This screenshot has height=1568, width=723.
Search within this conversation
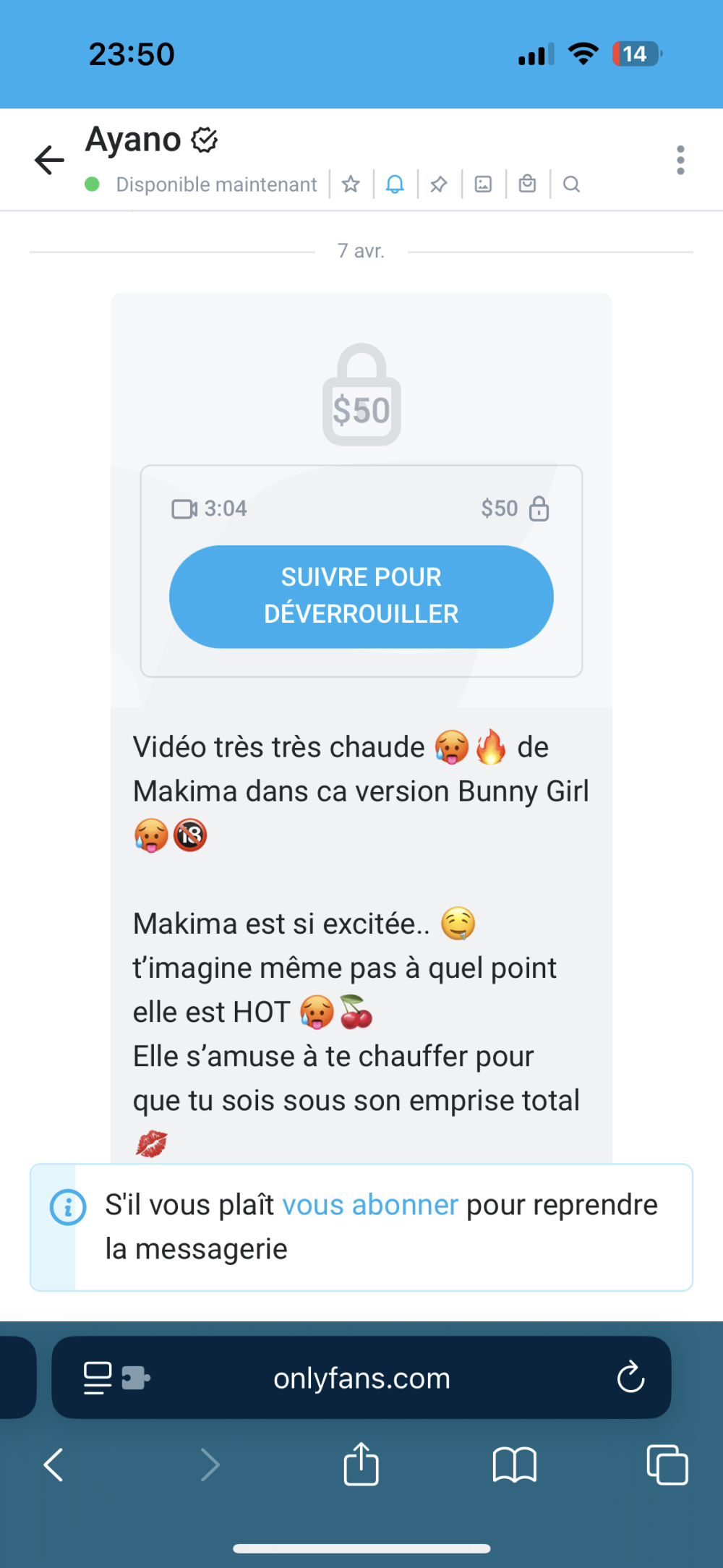click(x=571, y=184)
